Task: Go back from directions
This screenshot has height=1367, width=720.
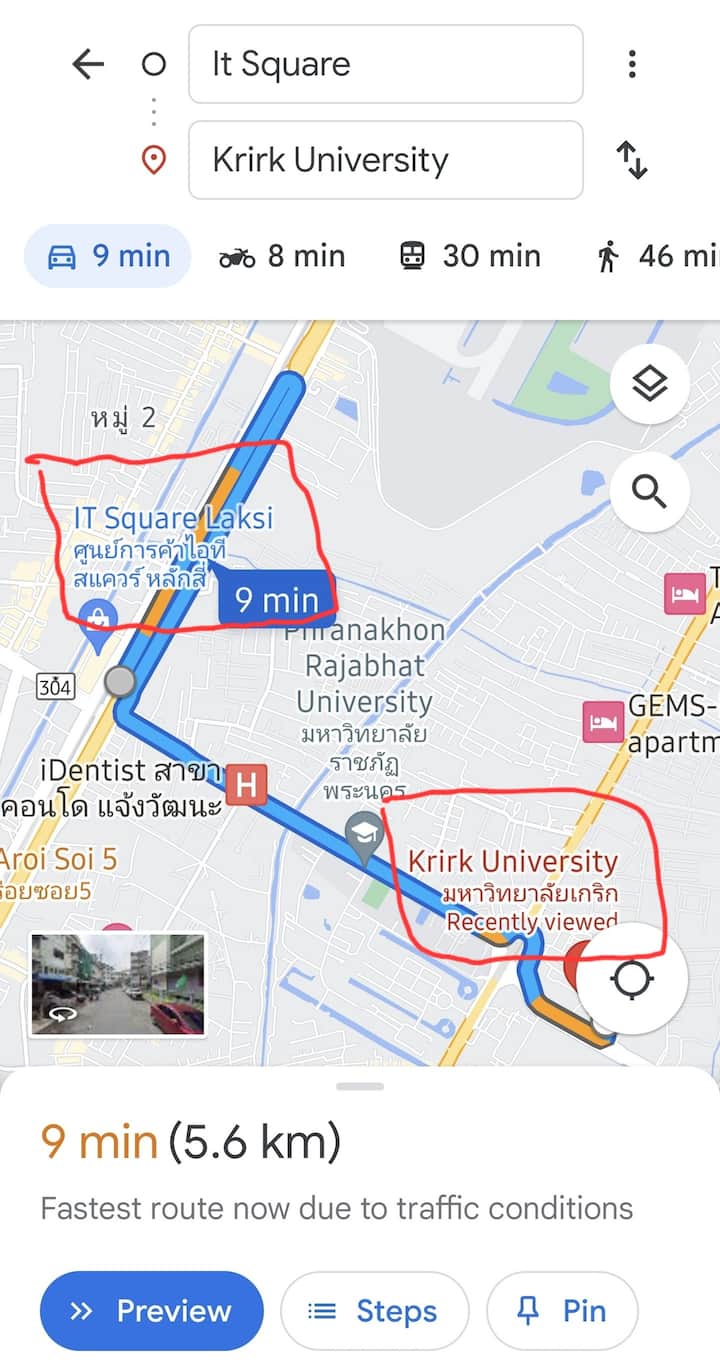Action: pos(88,65)
